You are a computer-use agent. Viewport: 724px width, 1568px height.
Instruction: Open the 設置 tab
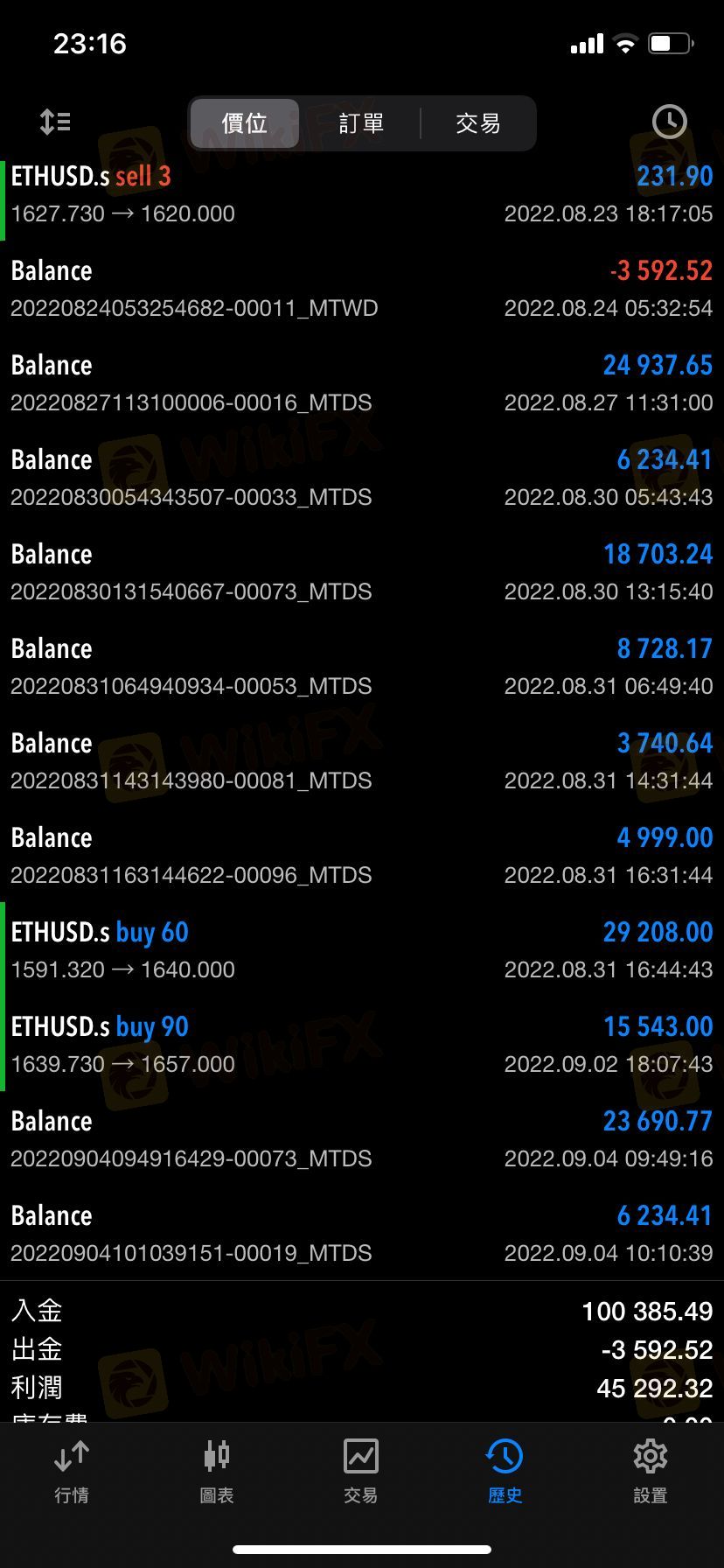[650, 1472]
